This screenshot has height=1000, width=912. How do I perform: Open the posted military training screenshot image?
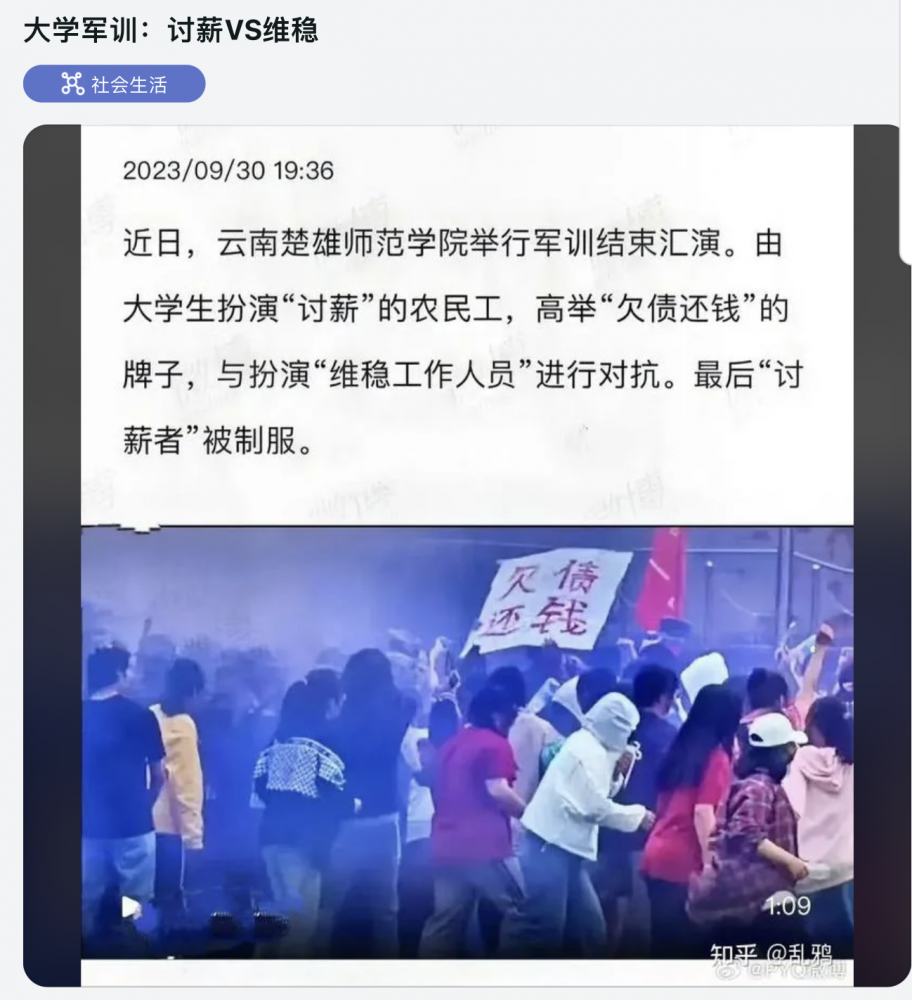tap(466, 555)
